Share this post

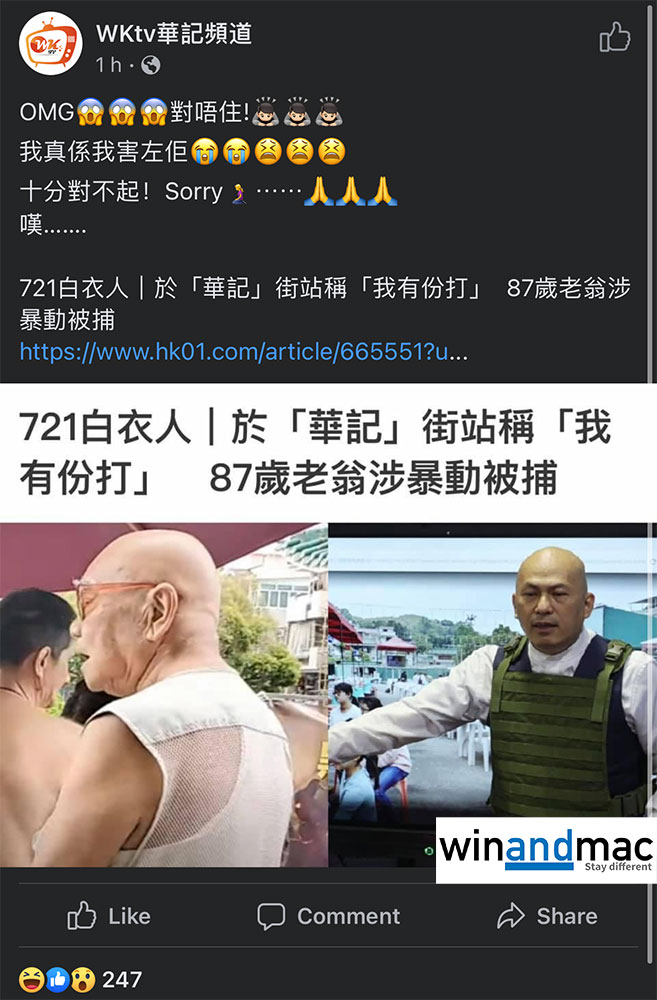tap(546, 916)
